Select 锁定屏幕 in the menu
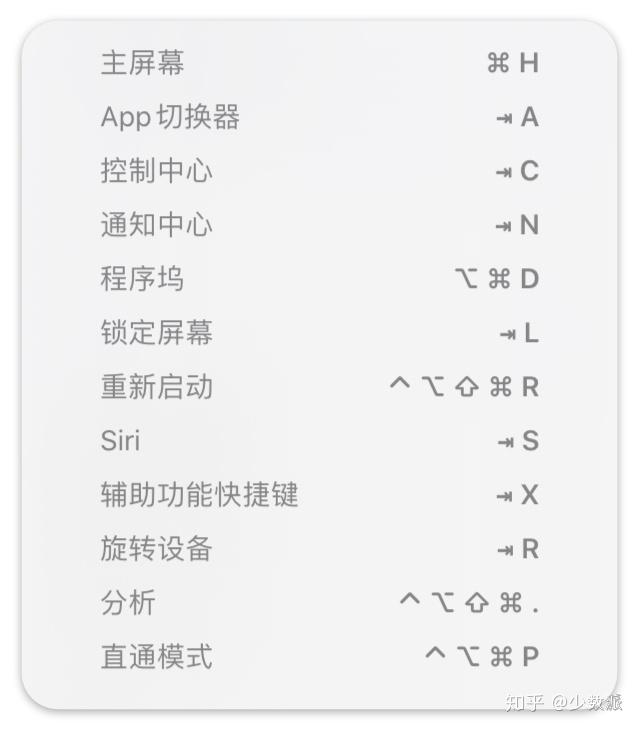The height and width of the screenshot is (730, 639). [157, 333]
